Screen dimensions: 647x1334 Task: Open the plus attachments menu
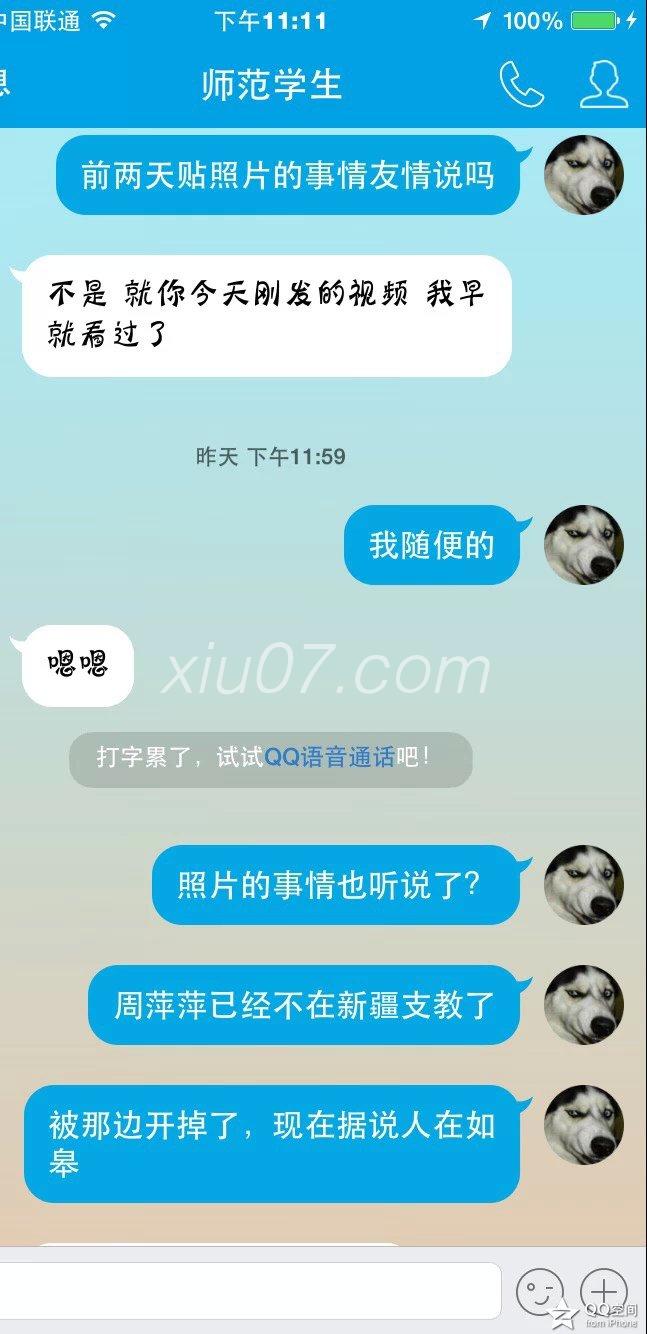pos(604,1292)
